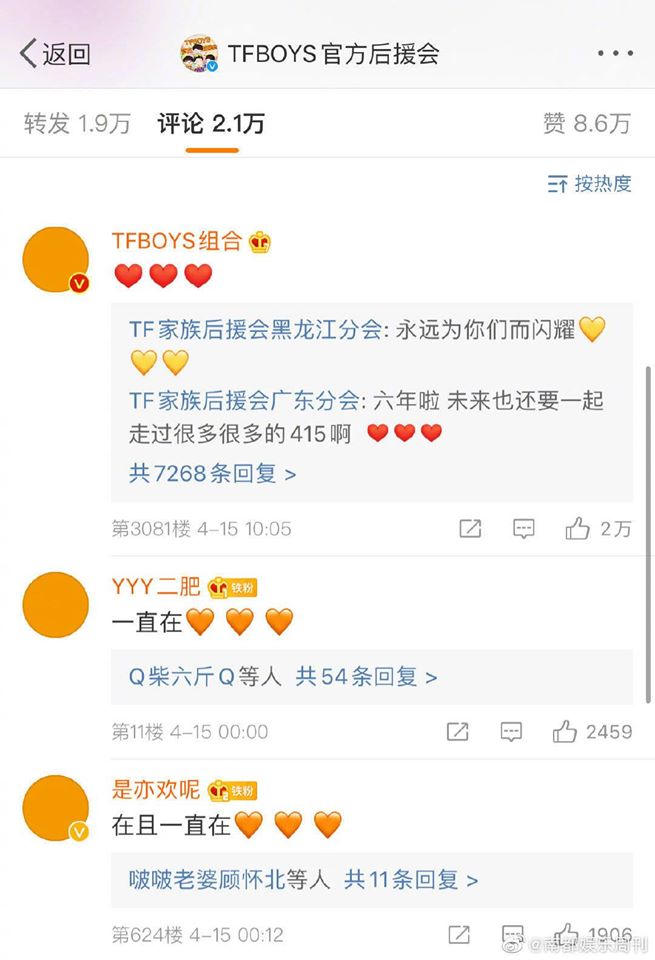Expand 共7268条回复 replies
Viewport: 655px width, 960px height.
click(x=213, y=472)
